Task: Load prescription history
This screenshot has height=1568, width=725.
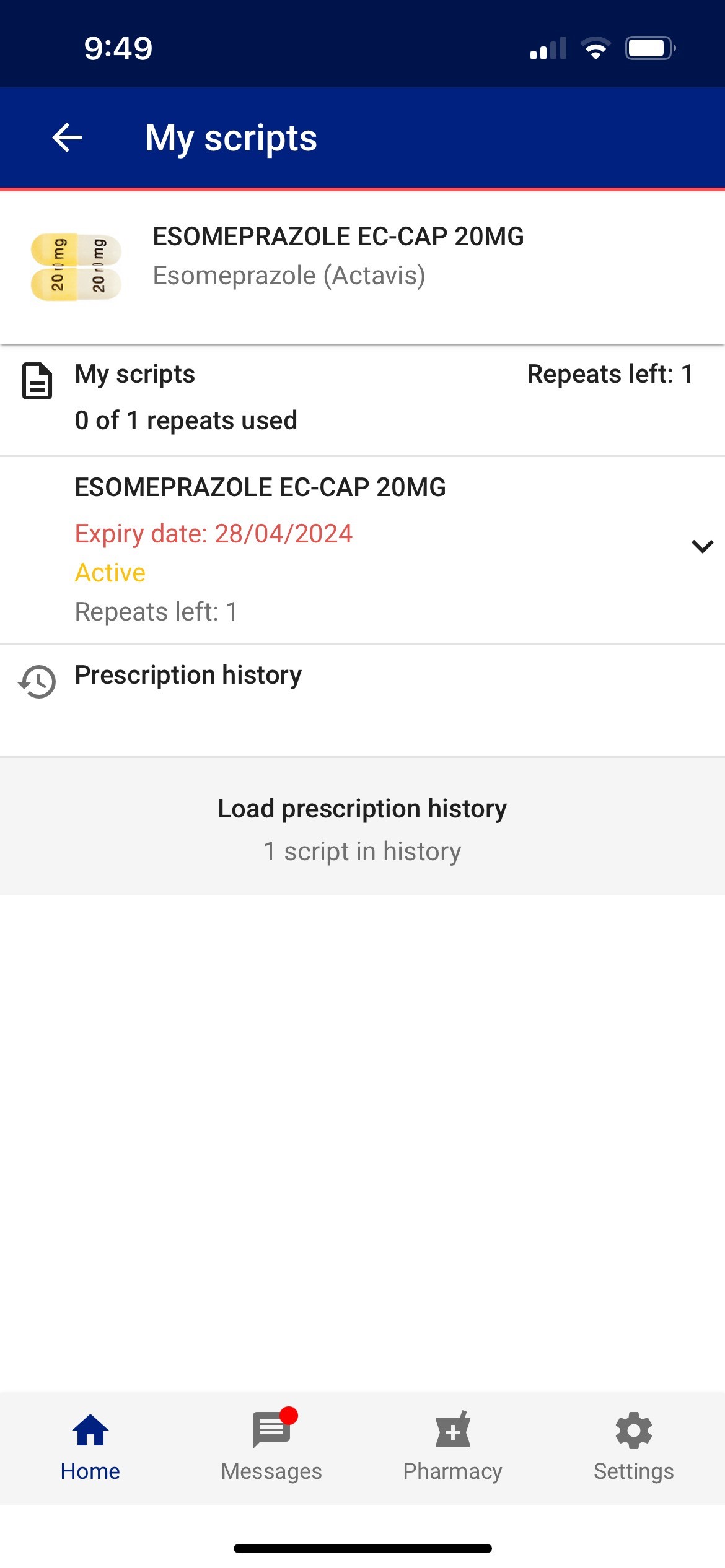Action: [362, 827]
